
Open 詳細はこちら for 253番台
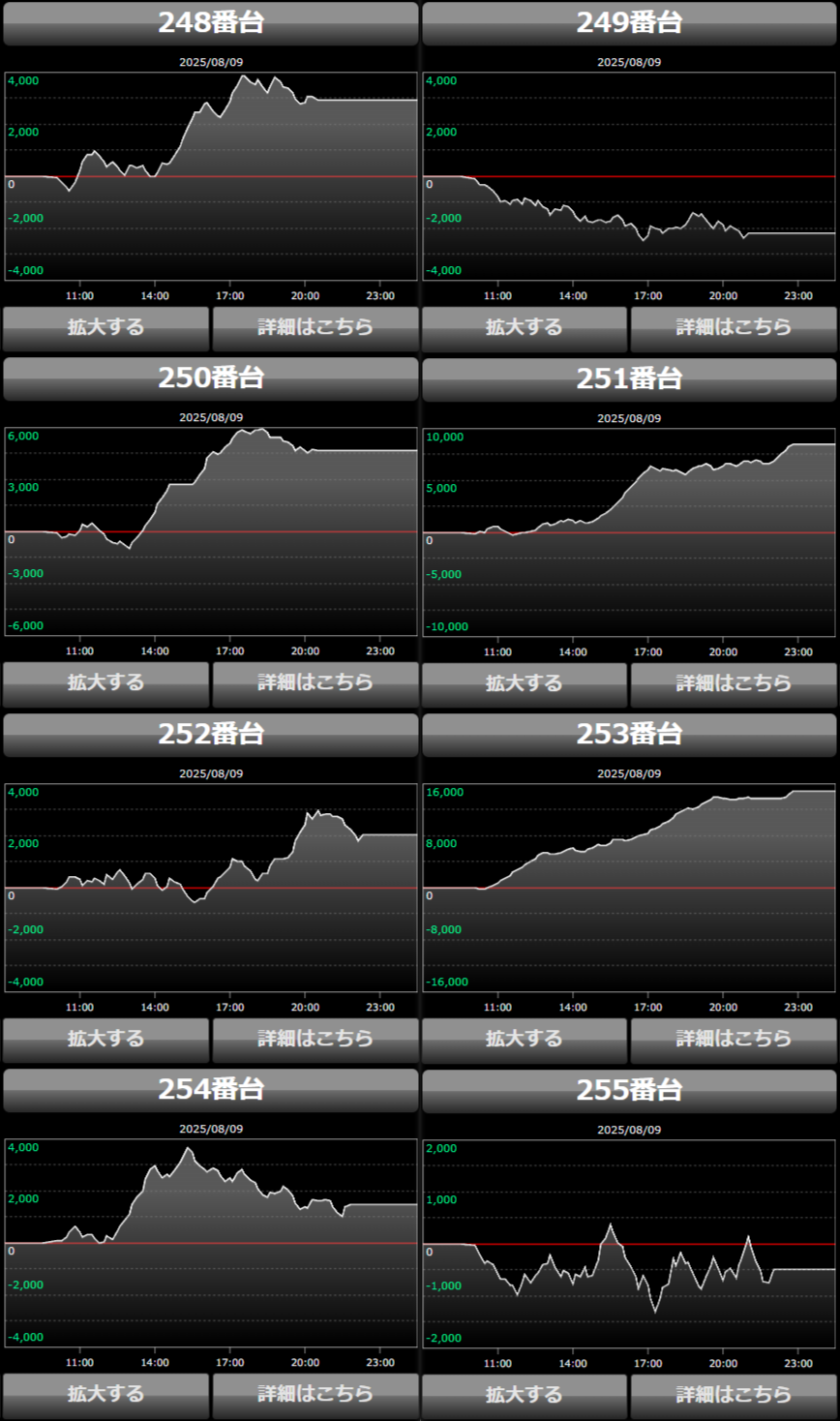[x=734, y=1039]
